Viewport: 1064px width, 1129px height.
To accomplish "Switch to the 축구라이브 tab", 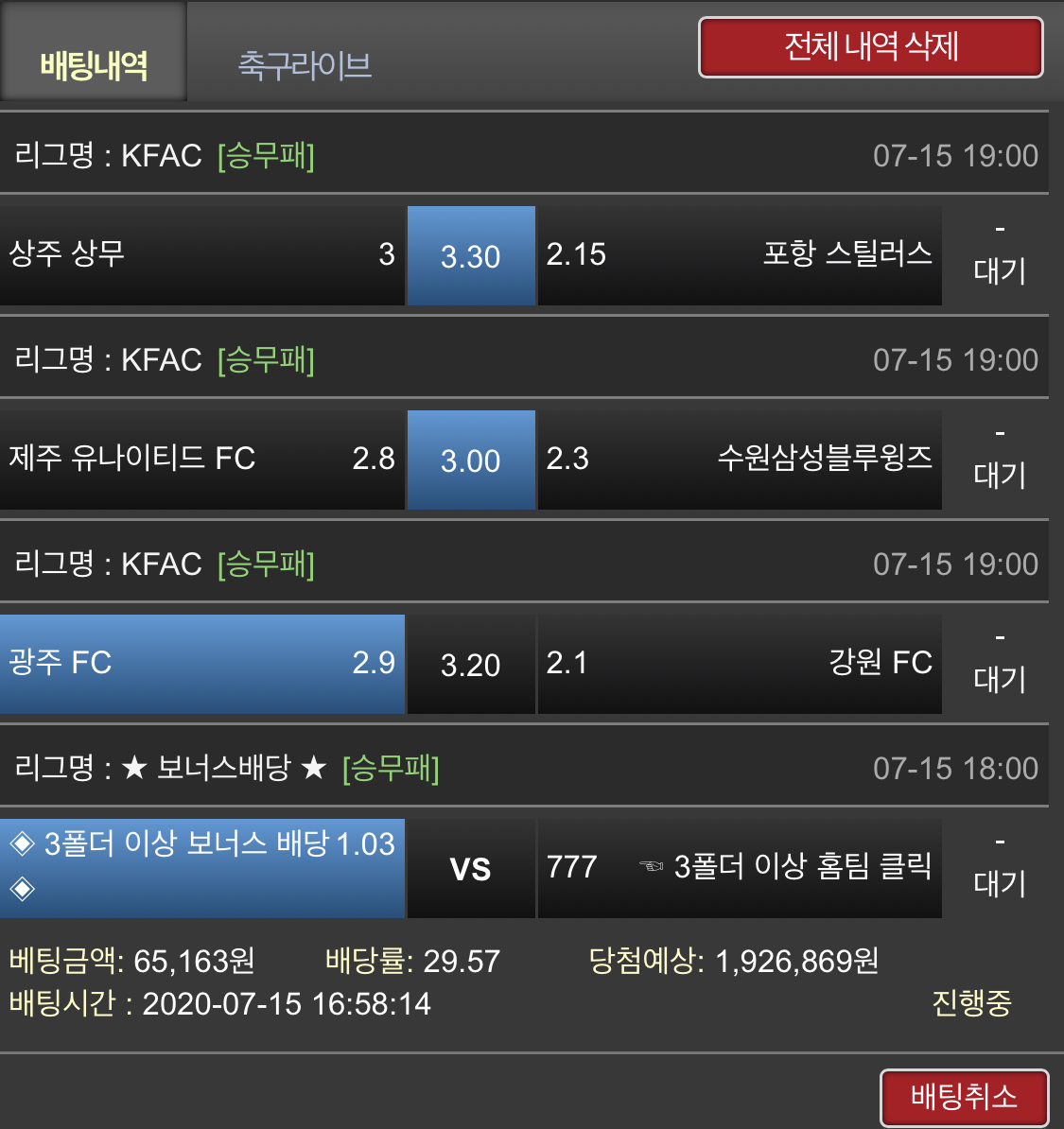I will click(x=304, y=64).
